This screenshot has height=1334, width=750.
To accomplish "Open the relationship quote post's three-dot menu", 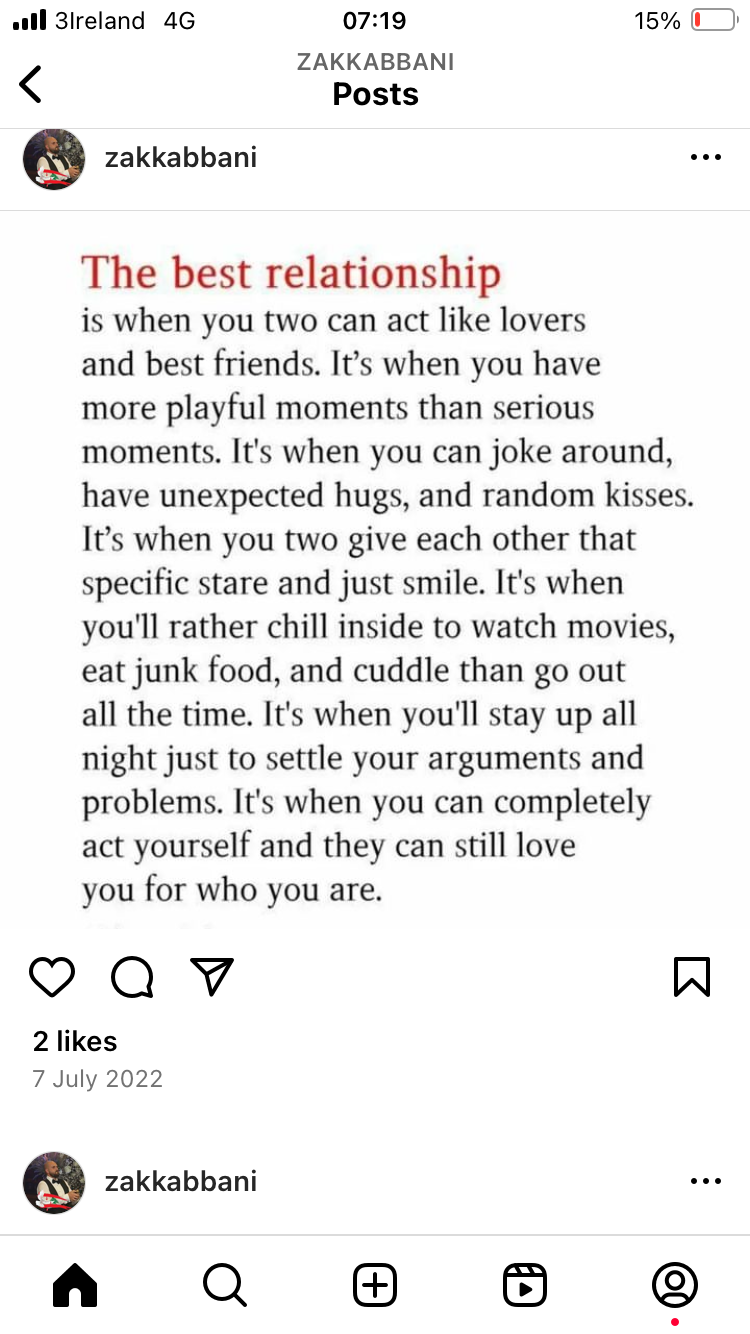I will click(x=705, y=158).
